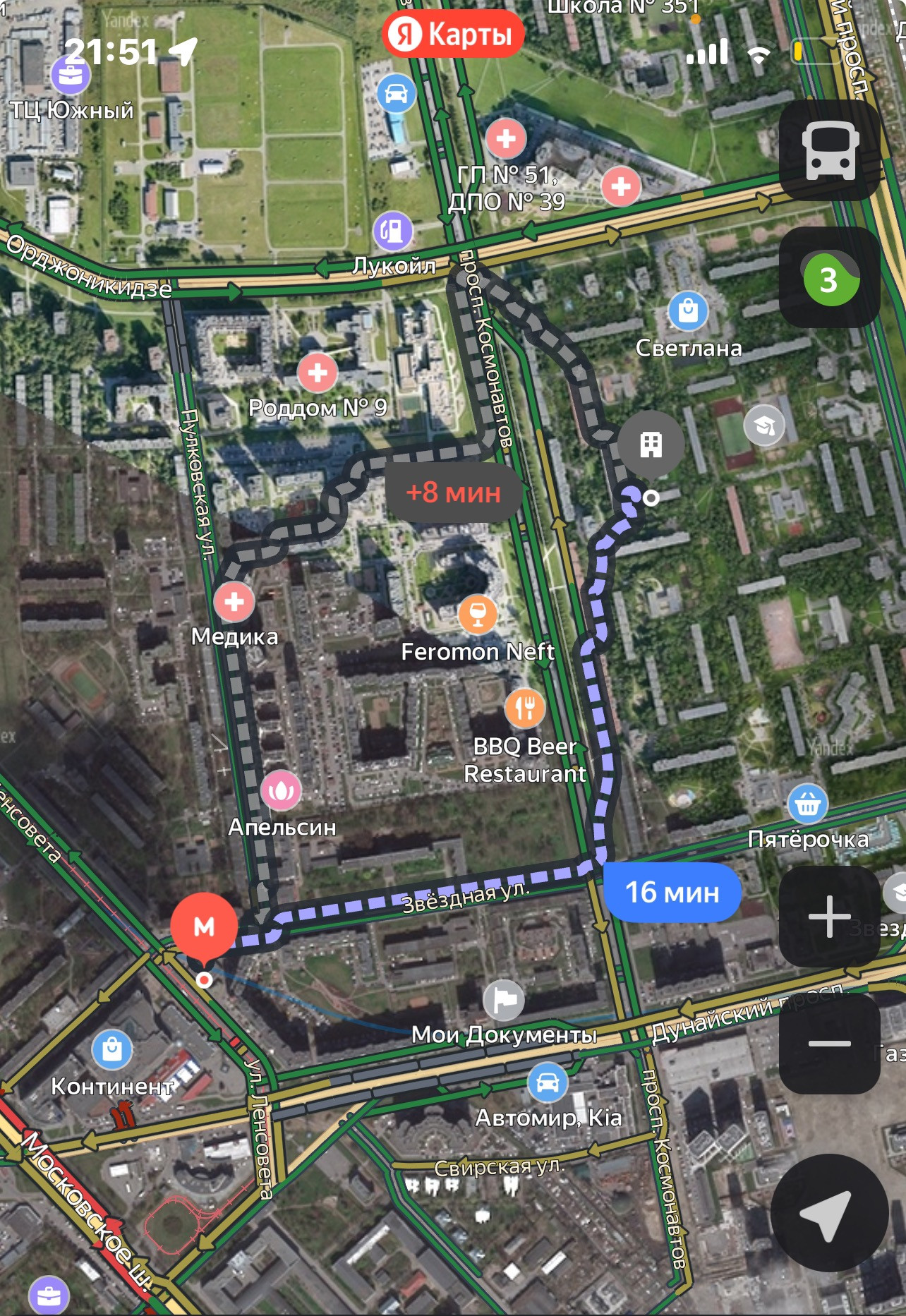Open the metro station marker
The image size is (906, 1316).
point(204,927)
